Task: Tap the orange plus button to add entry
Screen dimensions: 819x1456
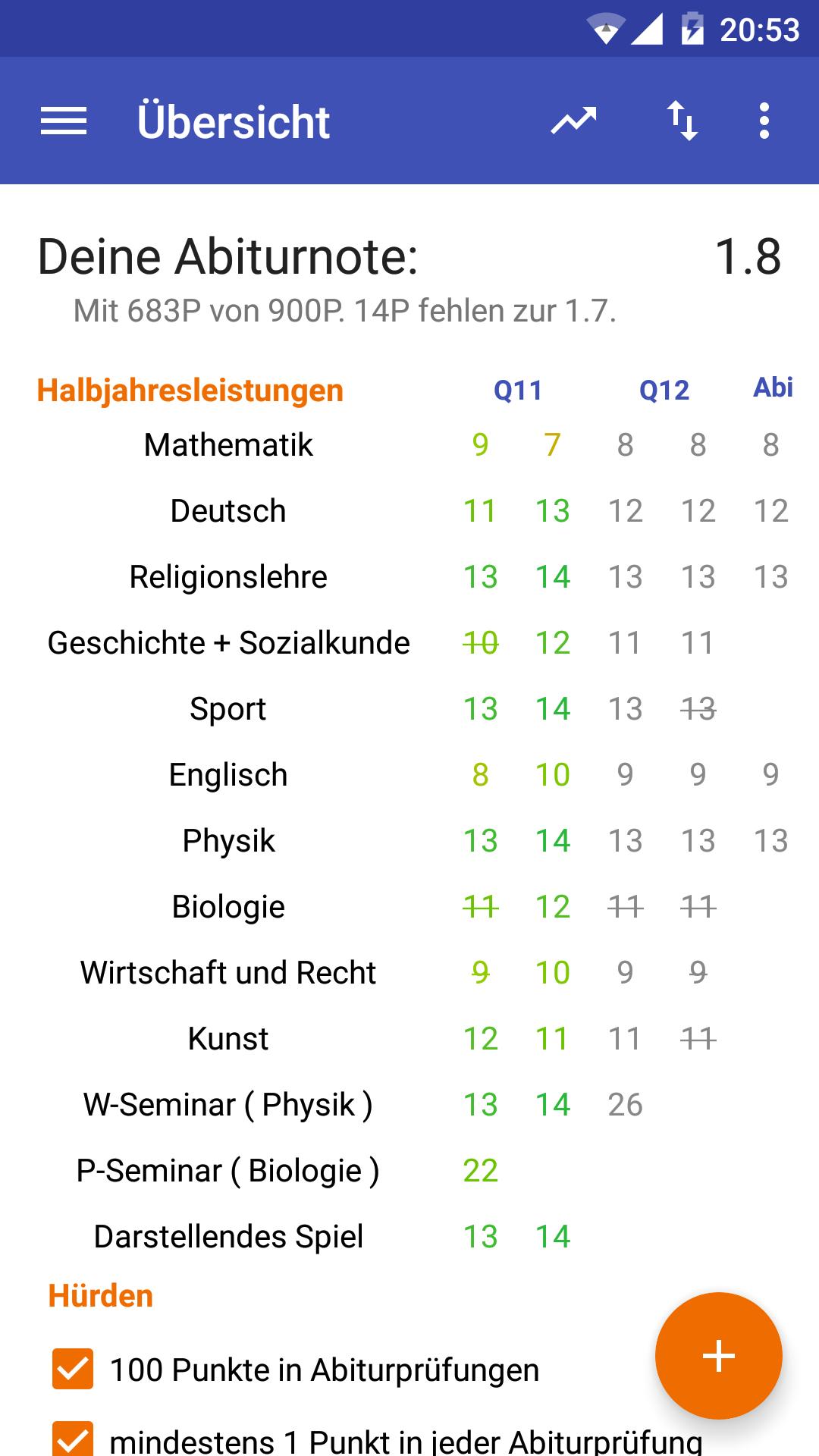Action: [x=717, y=1357]
